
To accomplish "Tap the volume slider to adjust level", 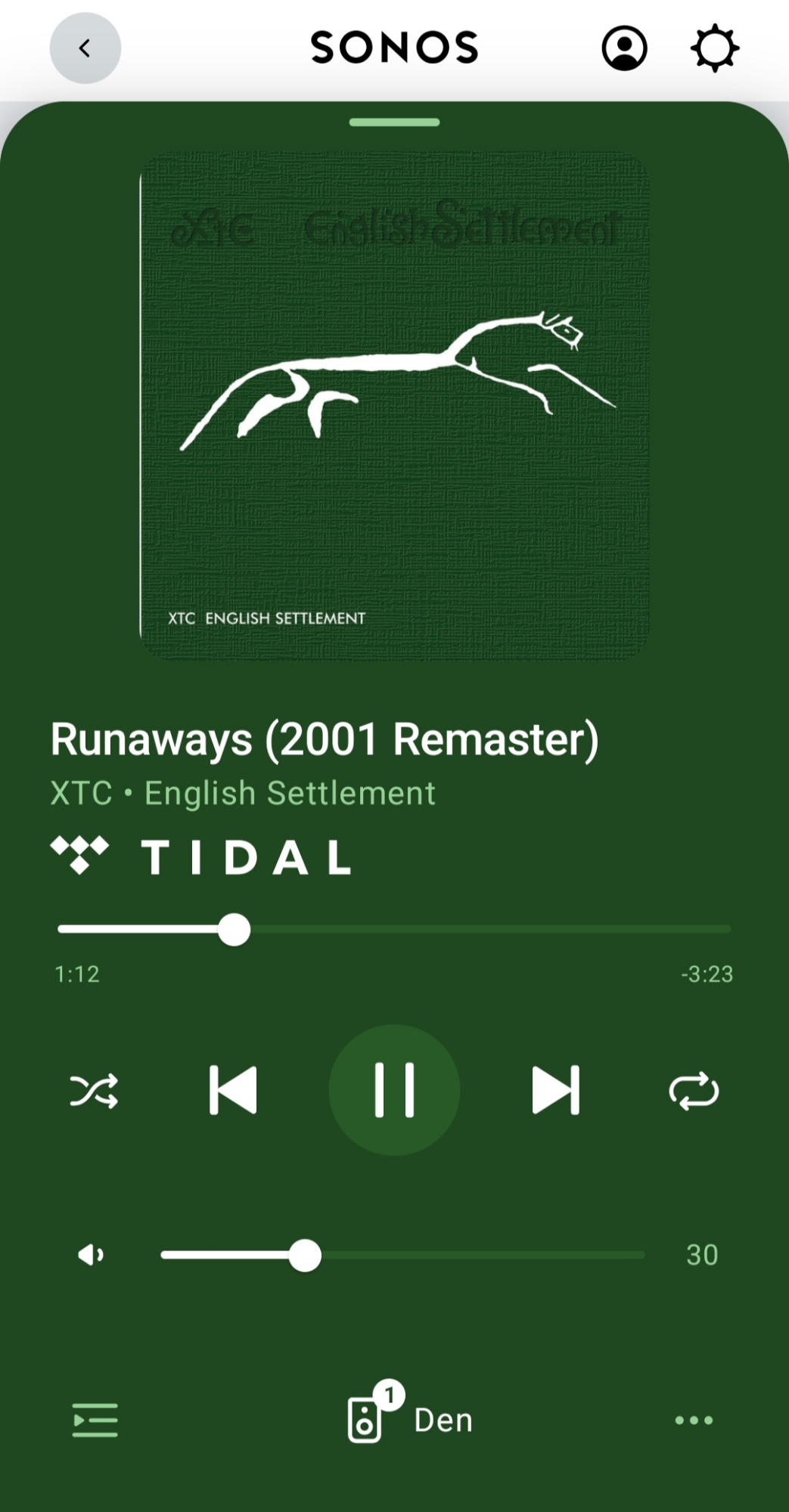I will [x=402, y=1255].
